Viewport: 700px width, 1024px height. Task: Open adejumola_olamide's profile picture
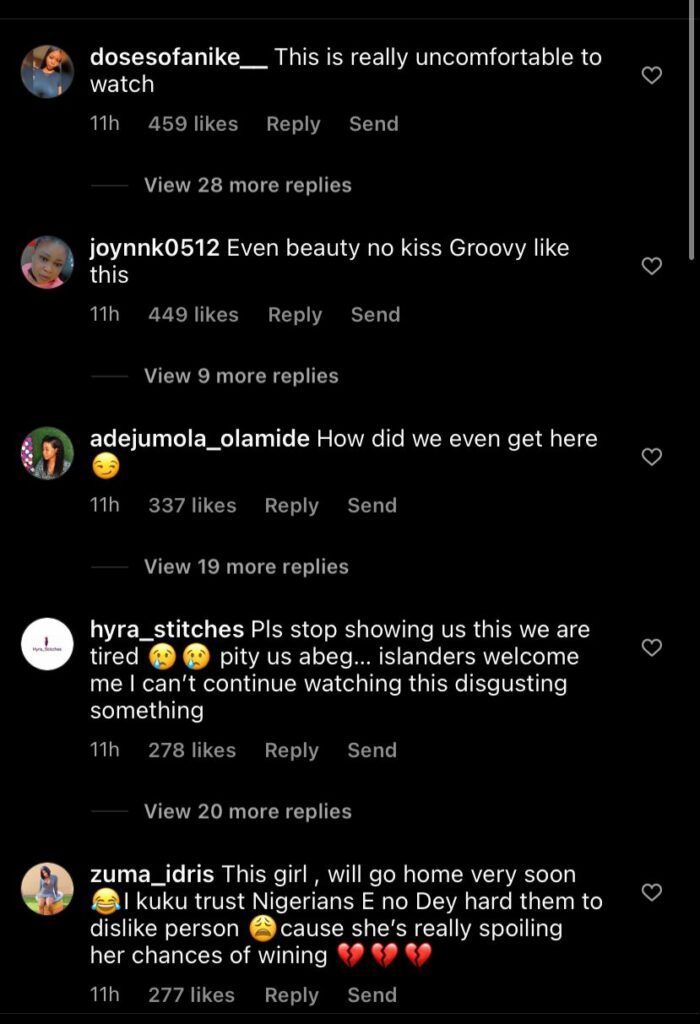(x=47, y=453)
